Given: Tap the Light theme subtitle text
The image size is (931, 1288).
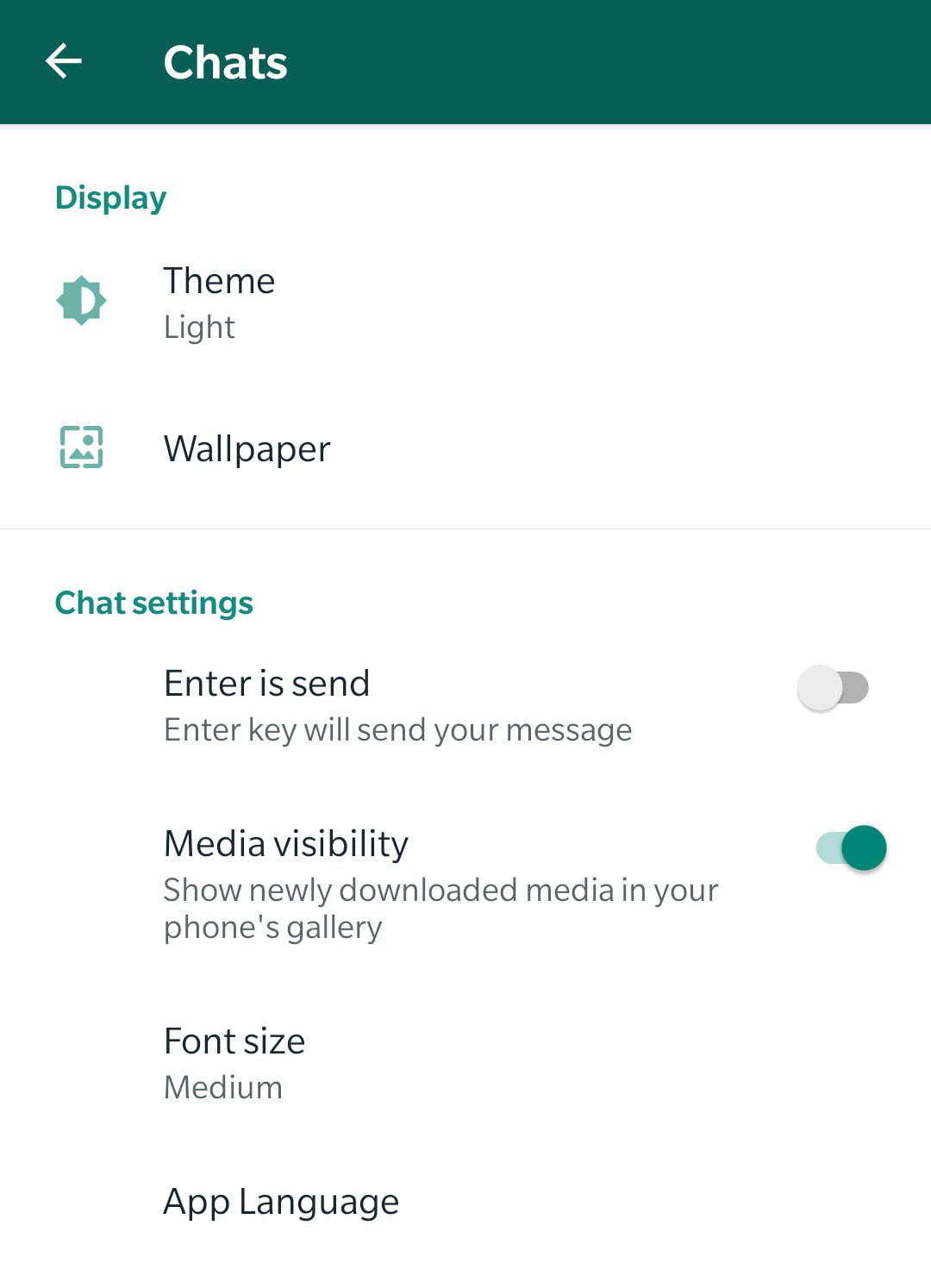Looking at the screenshot, I should tap(199, 327).
